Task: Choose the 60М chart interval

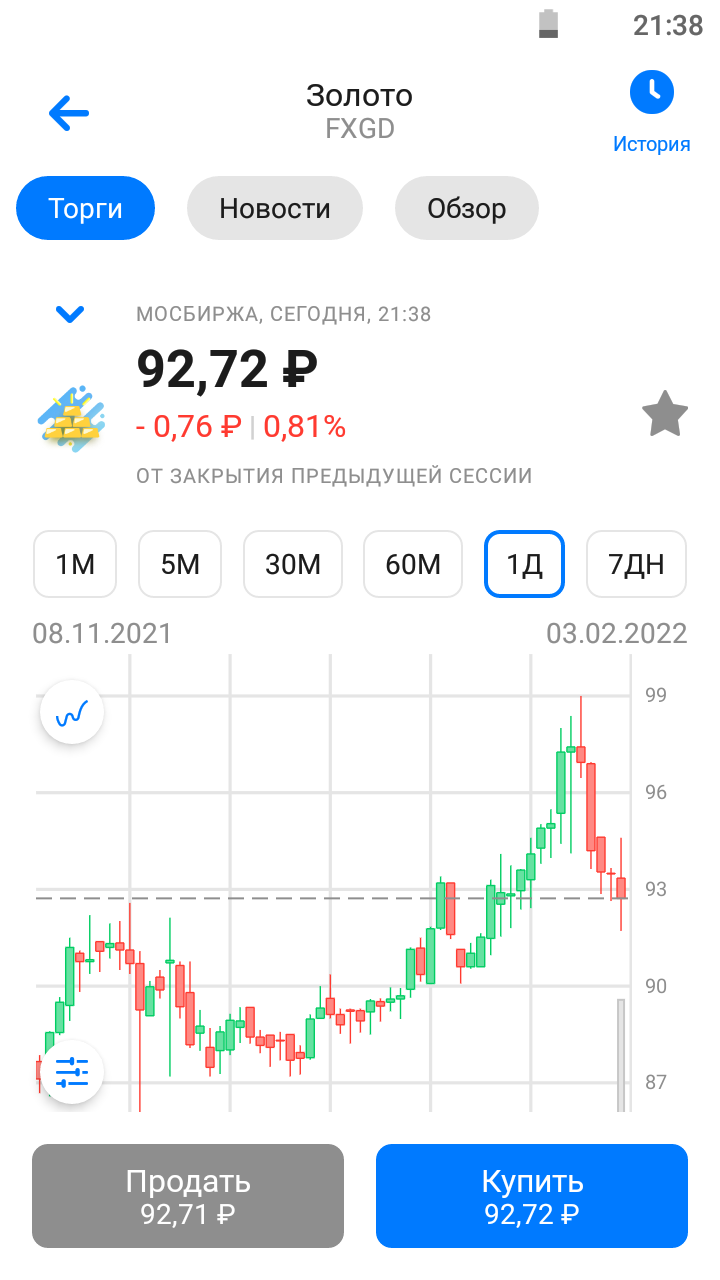Action: (x=413, y=564)
